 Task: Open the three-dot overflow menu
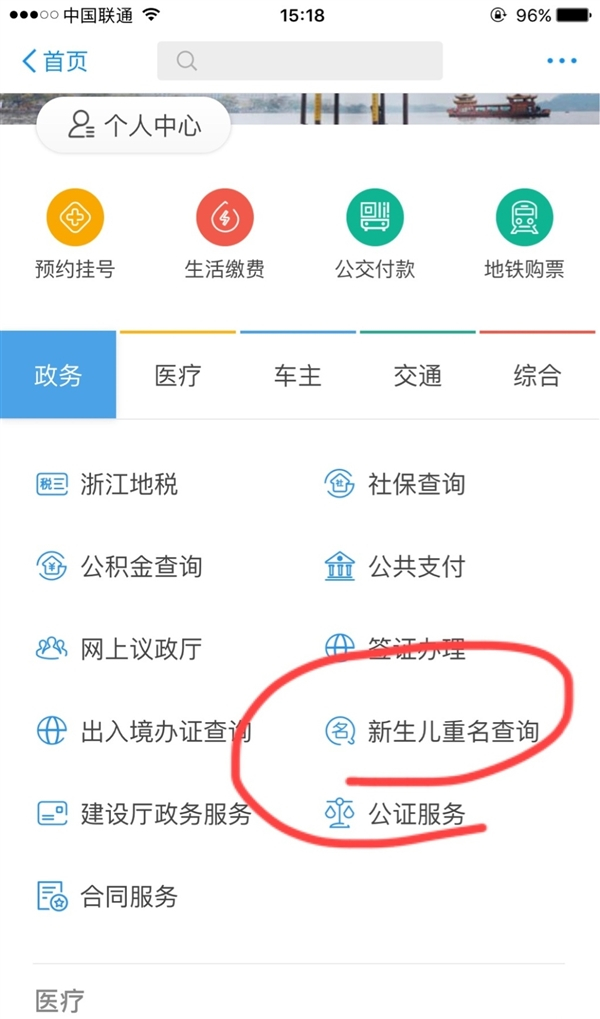pyautogui.click(x=561, y=61)
